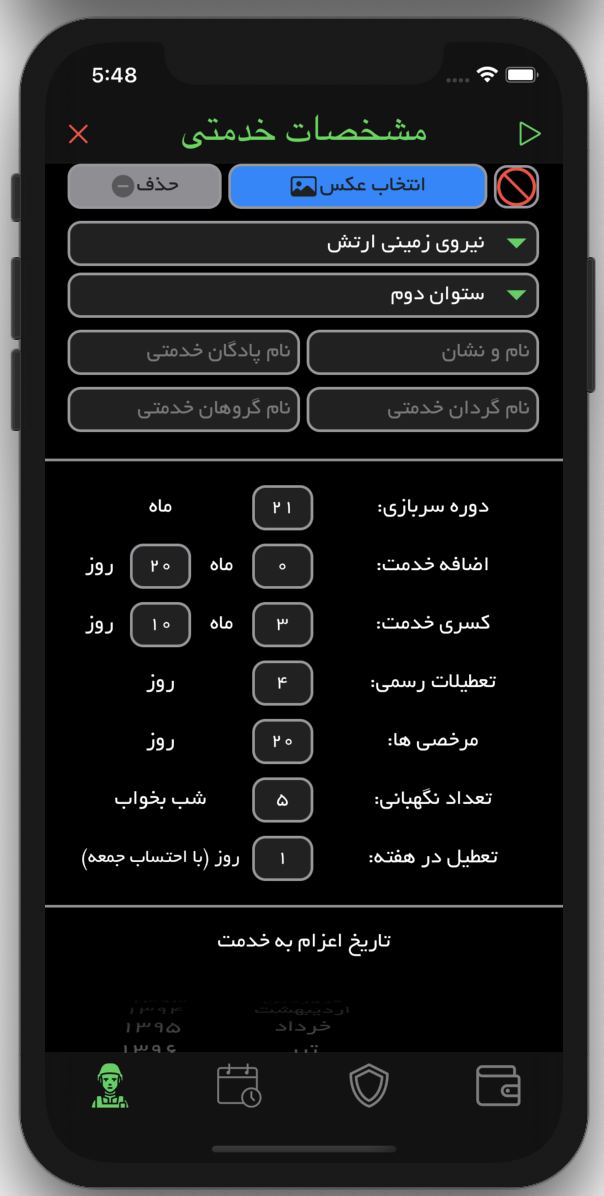
Task: Open the shield tab
Action: [368, 1086]
